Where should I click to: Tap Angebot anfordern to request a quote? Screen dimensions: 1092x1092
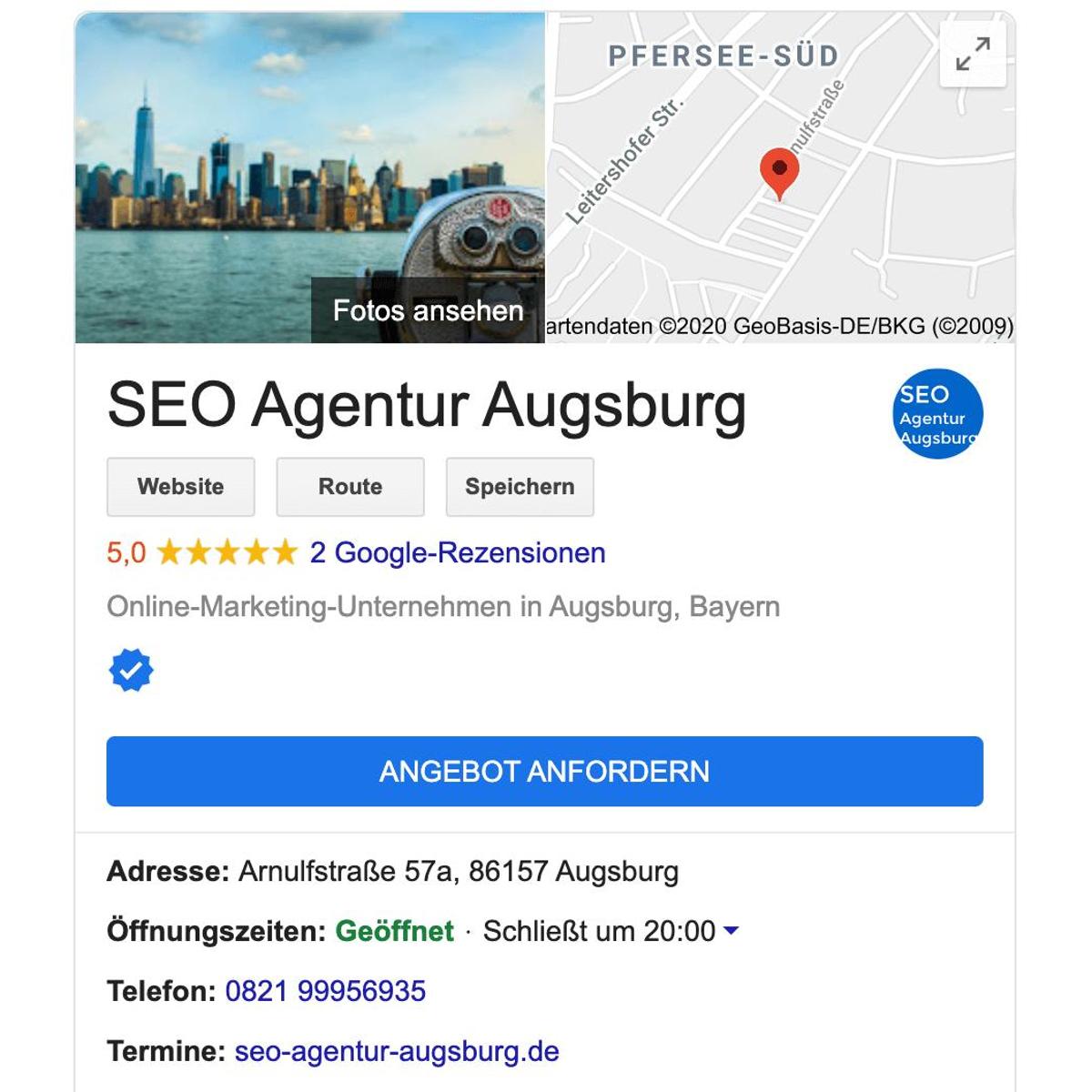[x=544, y=772]
